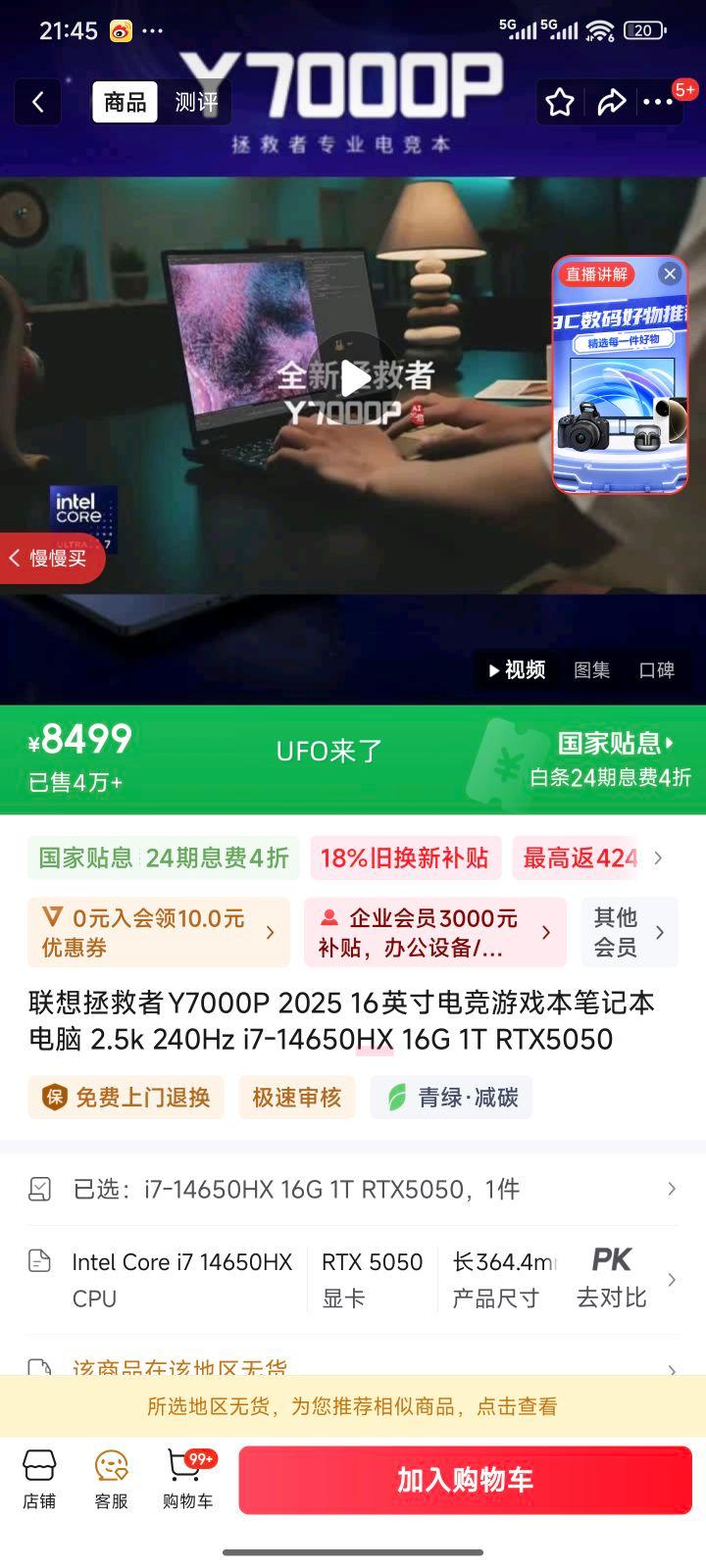The image size is (706, 1568).
Task: Tap the back arrow at top left
Action: 36,102
